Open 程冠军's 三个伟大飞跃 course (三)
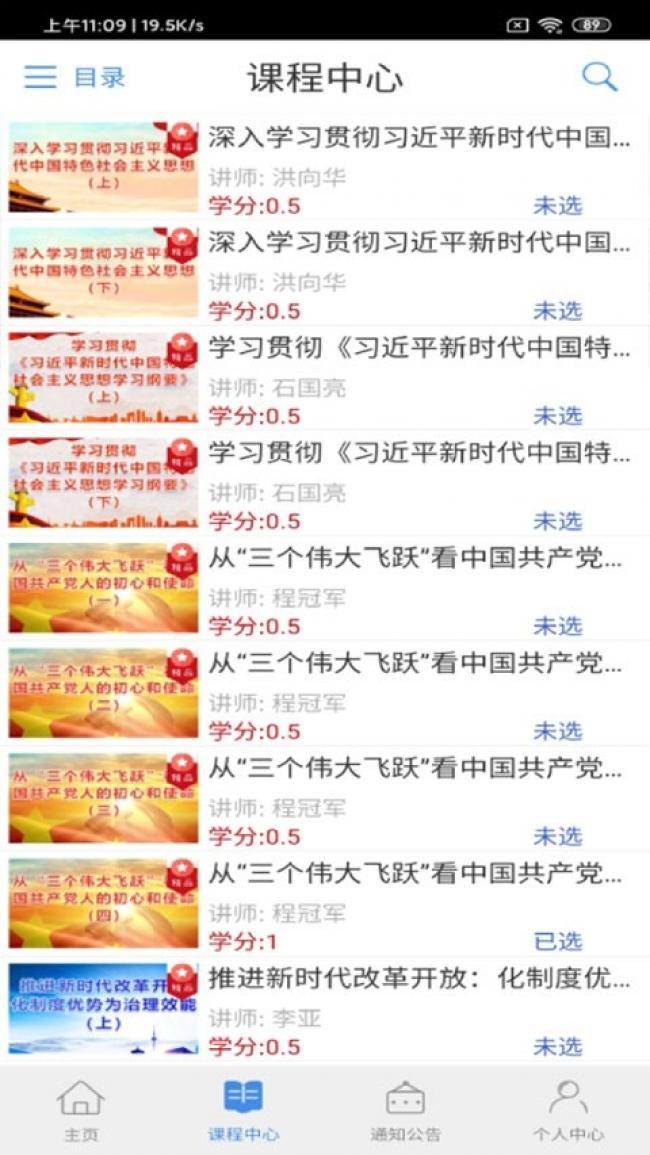Viewport: 650px width, 1155px height. tap(325, 799)
